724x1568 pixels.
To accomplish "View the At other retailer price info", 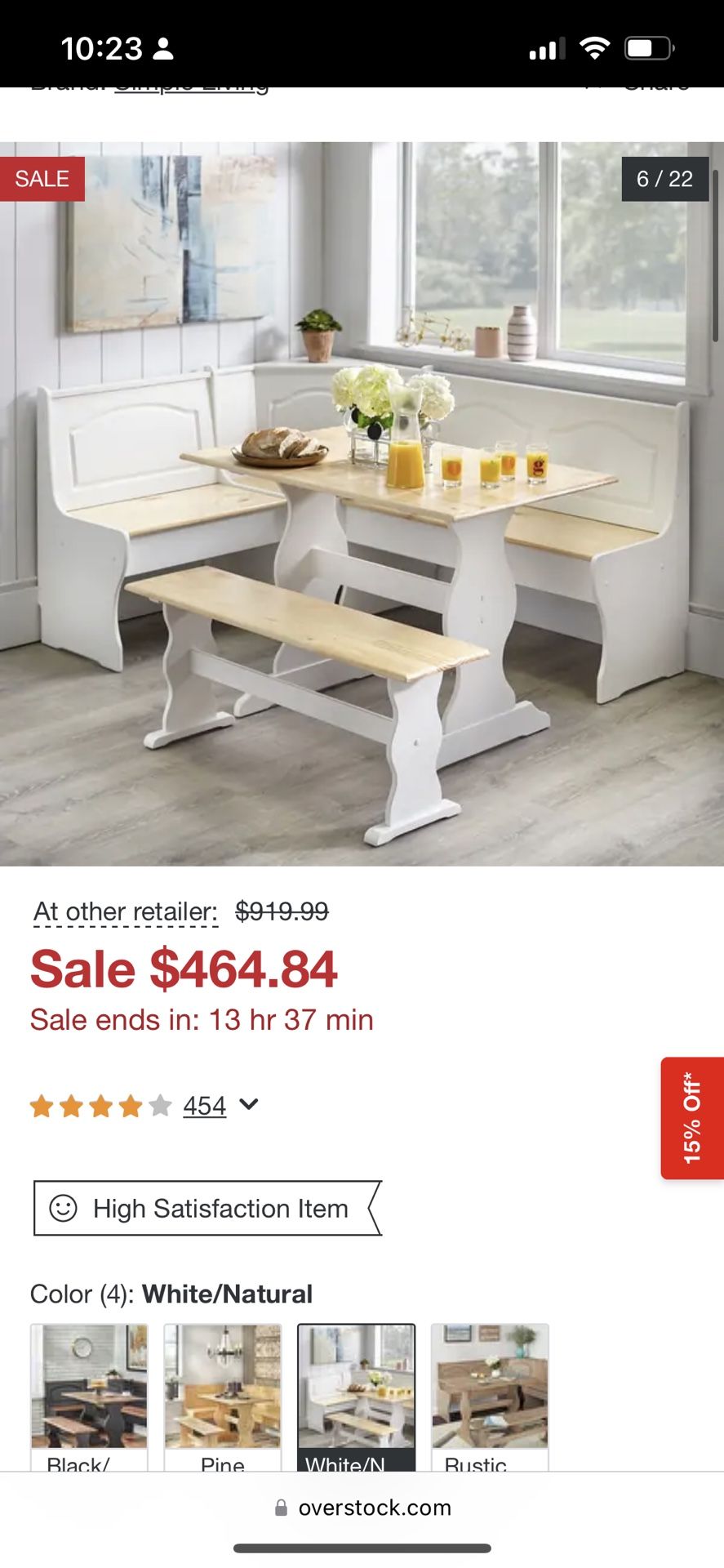I will (126, 912).
